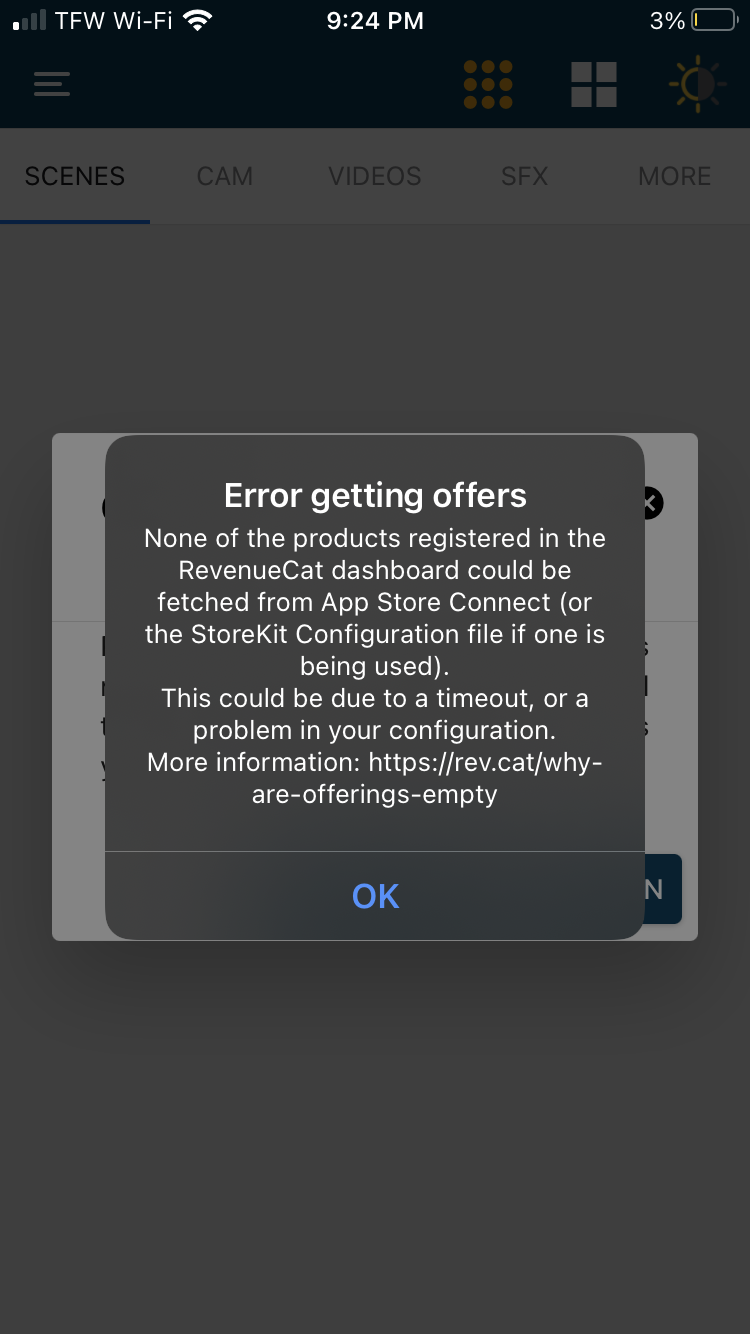The image size is (750, 1334).
Task: Open the VIDEOS tab
Action: click(374, 176)
